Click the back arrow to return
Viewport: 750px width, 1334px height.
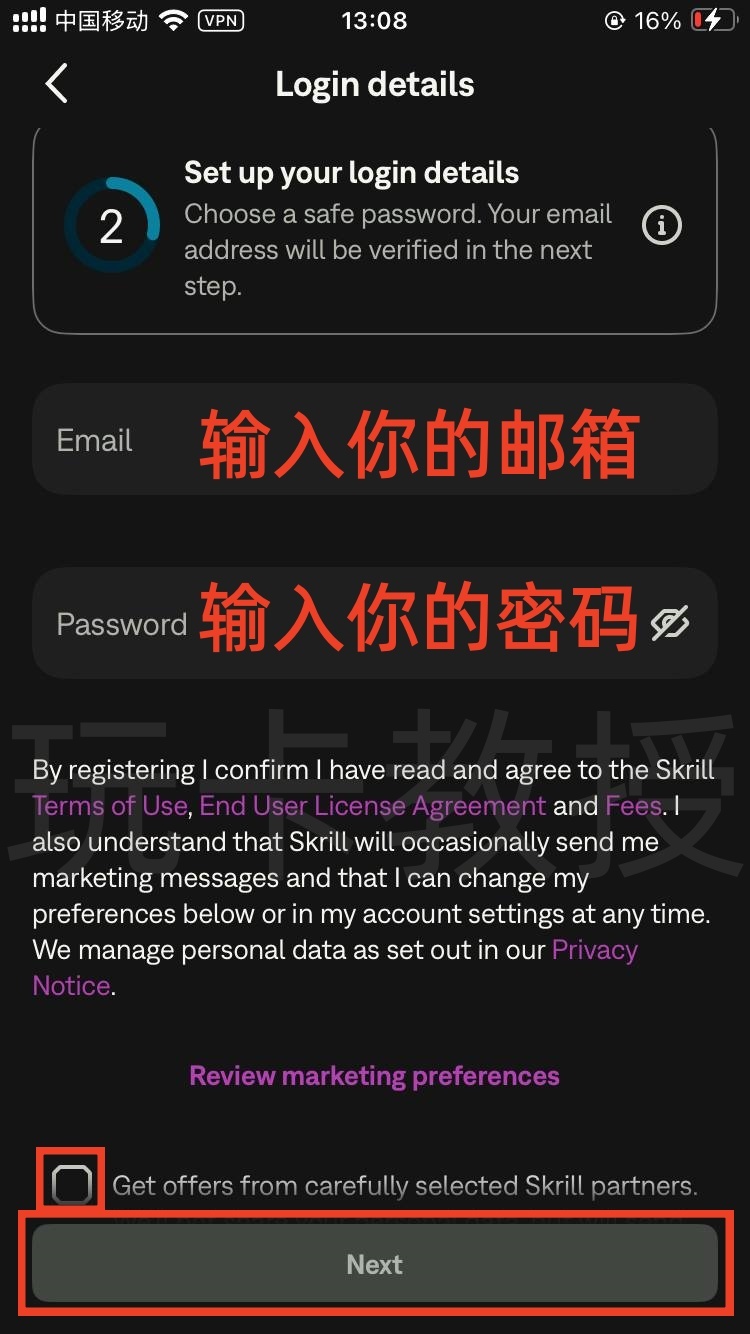[56, 84]
